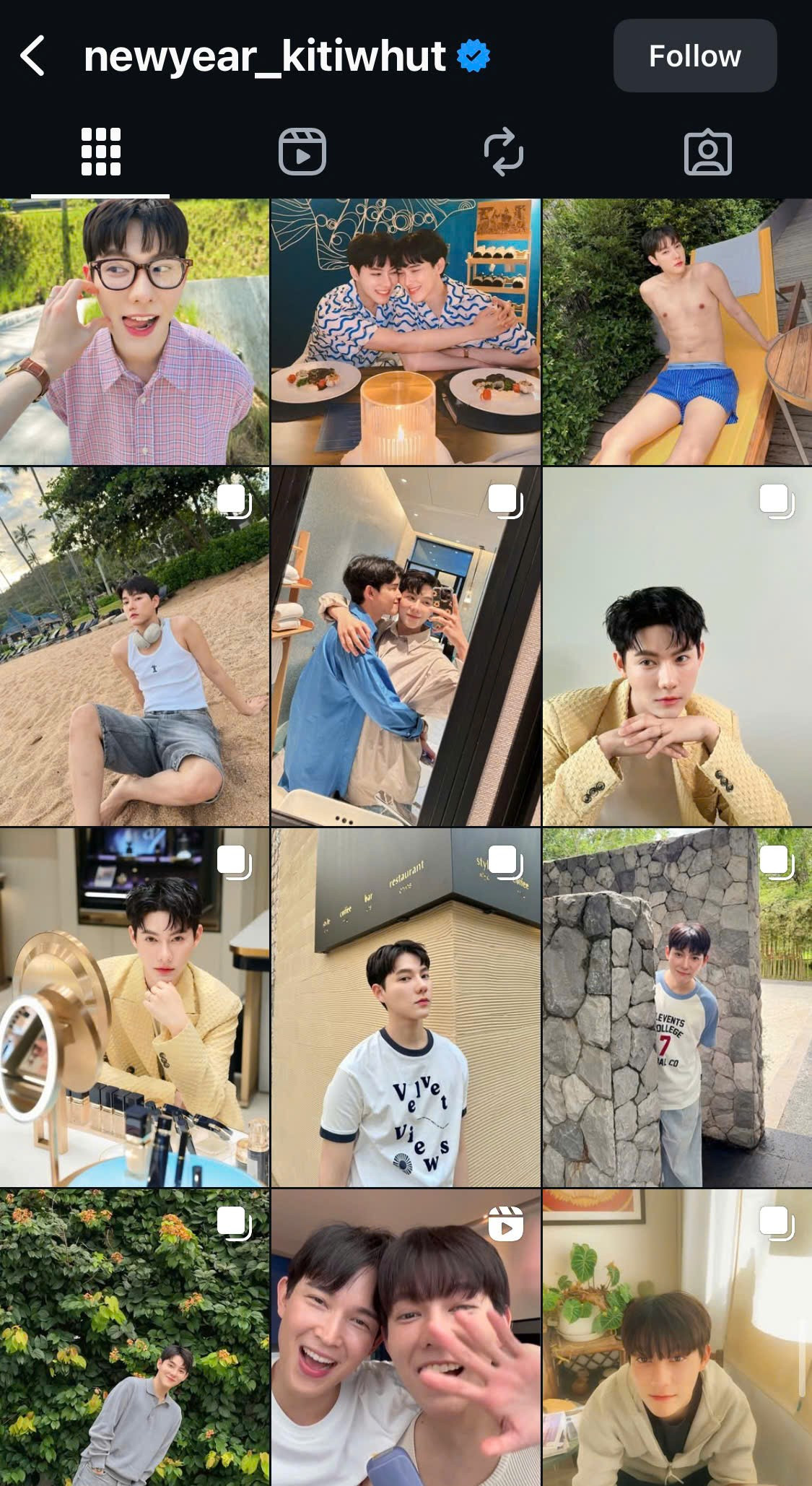The image size is (812, 1486).
Task: Open post with glasses and pink checkered shirt
Action: coord(134,332)
